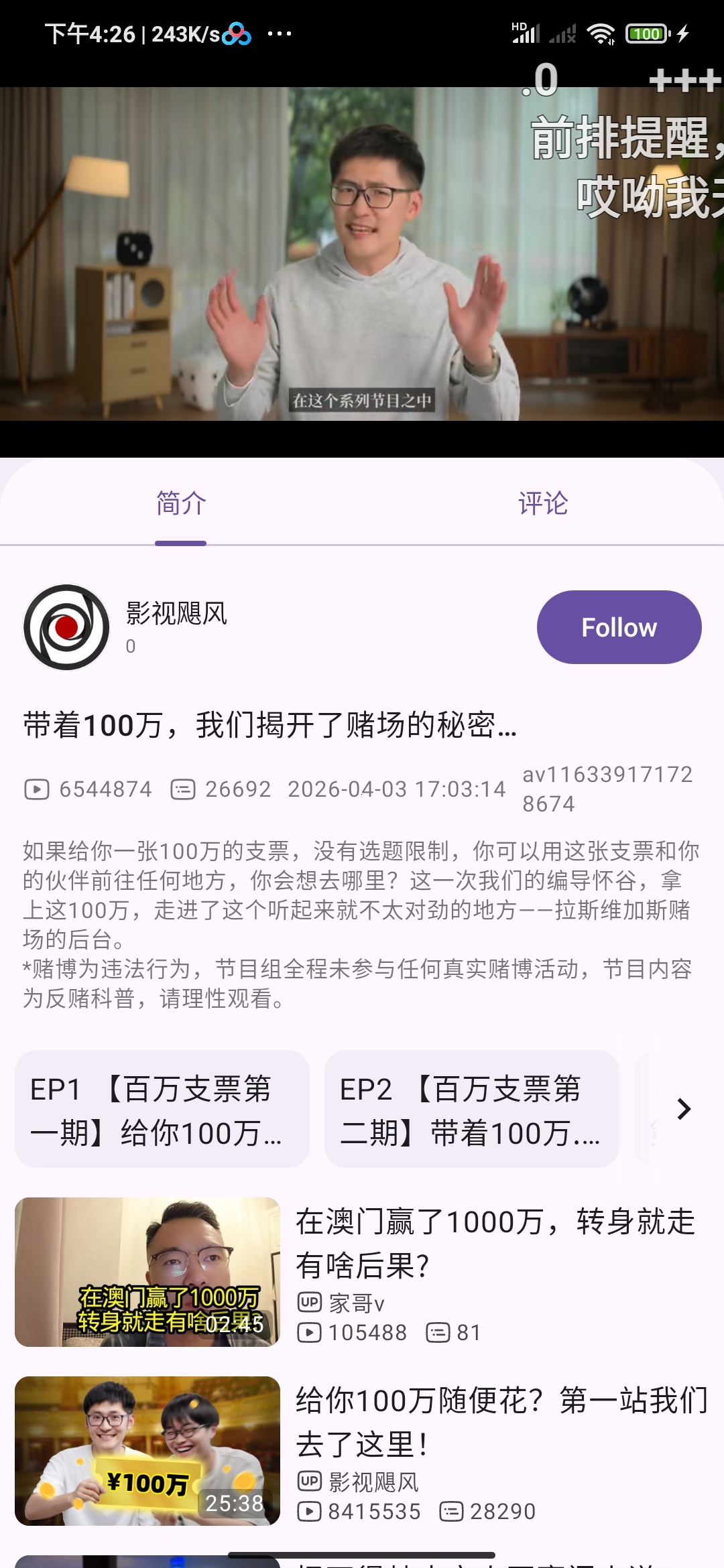724x1568 pixels.
Task: Click the danmaku icon beside 28290
Action: (451, 1511)
